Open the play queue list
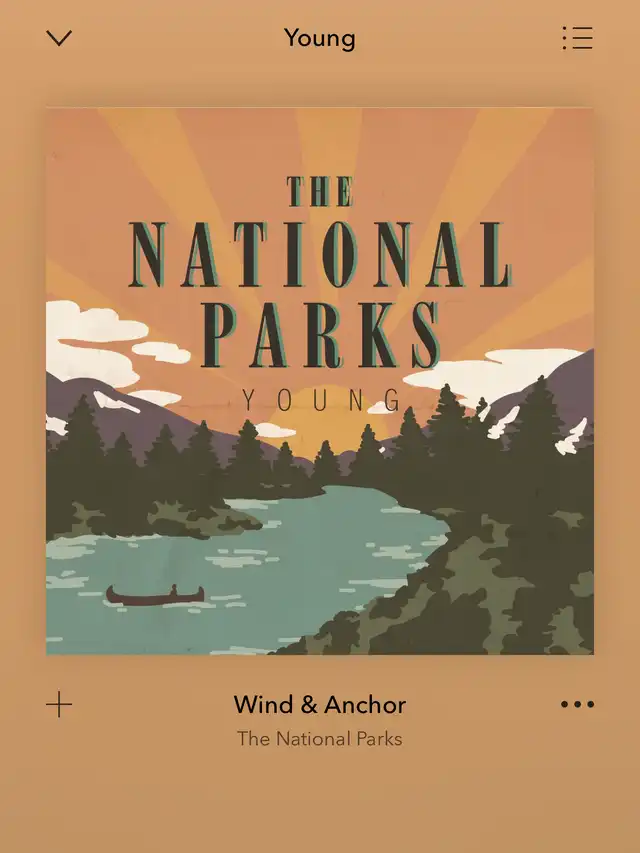Viewport: 640px width, 853px height. pos(577,38)
